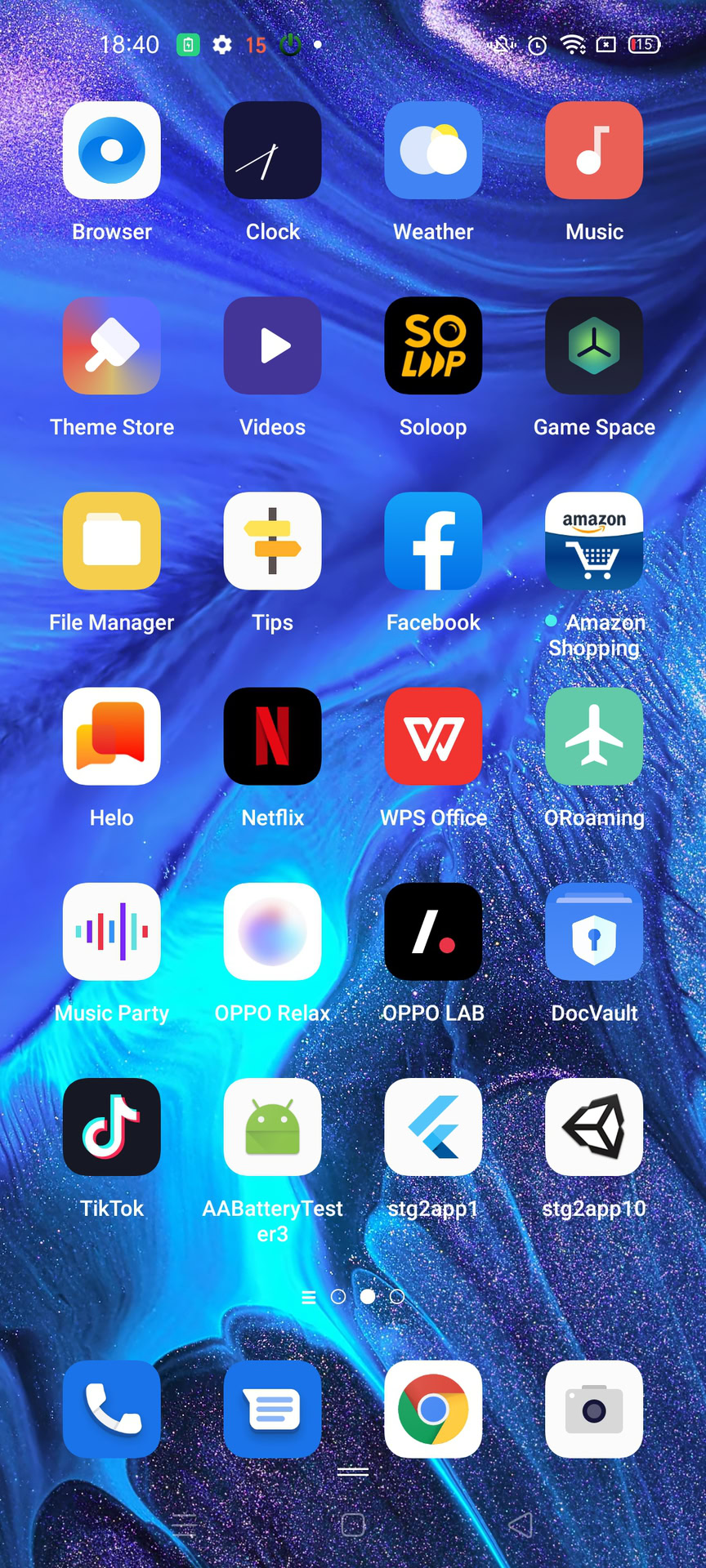Open Game Space

[594, 346]
